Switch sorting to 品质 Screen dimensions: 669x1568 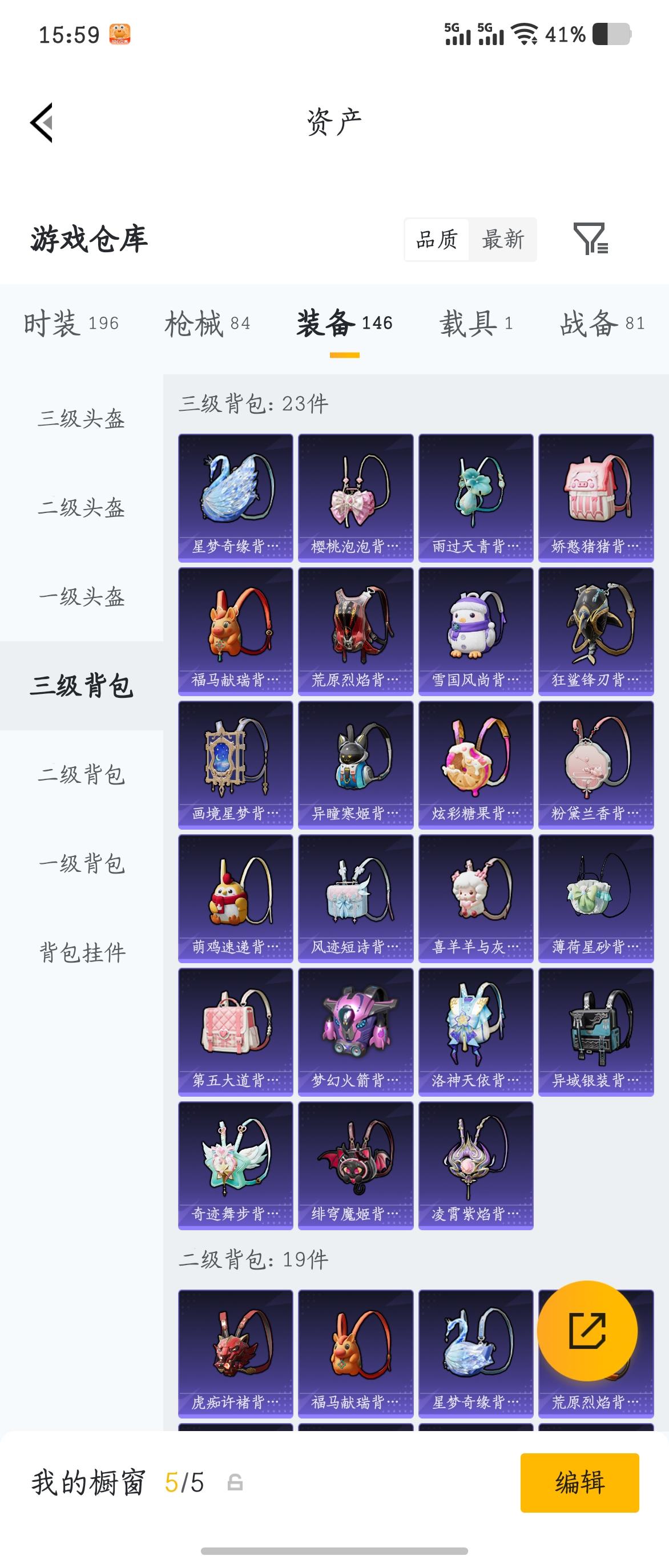coord(437,240)
